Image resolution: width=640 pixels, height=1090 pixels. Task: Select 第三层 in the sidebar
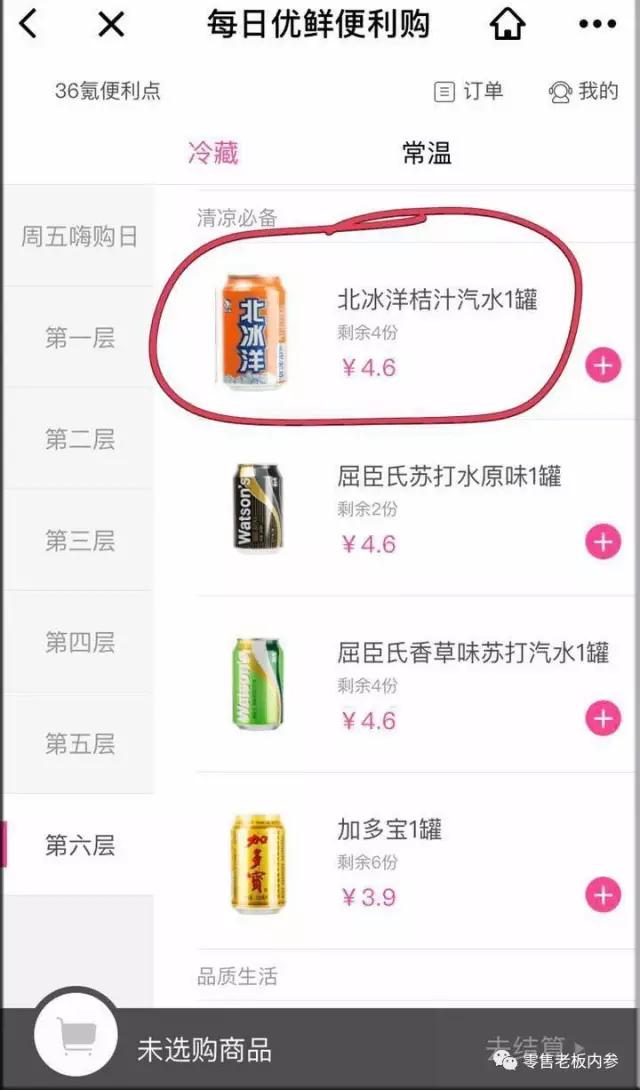[x=79, y=541]
